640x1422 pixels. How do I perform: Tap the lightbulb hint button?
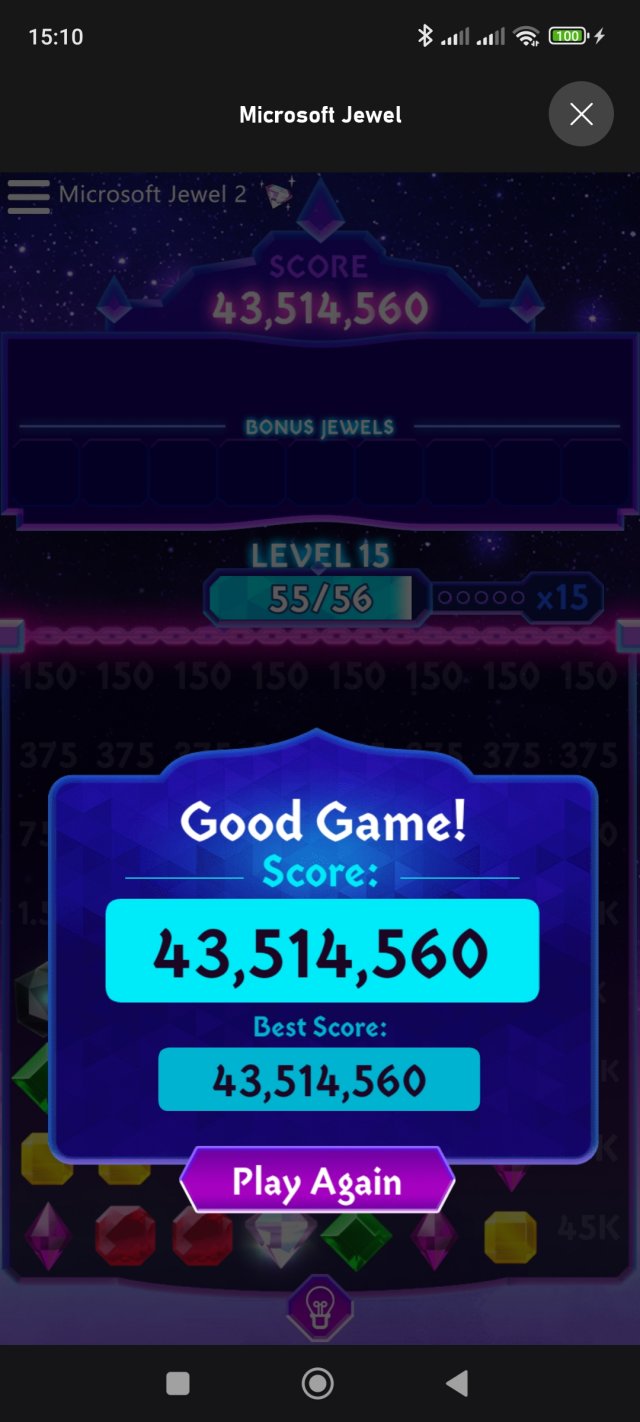[319, 1306]
